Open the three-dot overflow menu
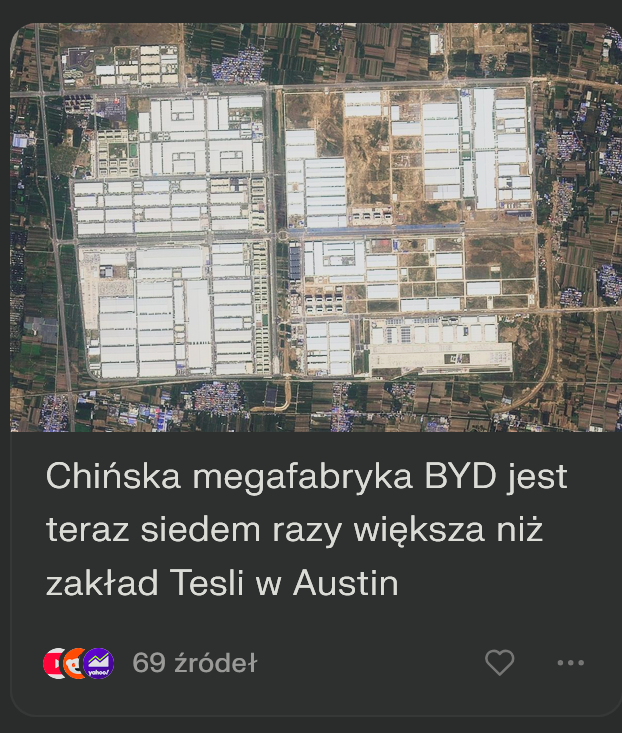The height and width of the screenshot is (733, 622). coord(570,662)
